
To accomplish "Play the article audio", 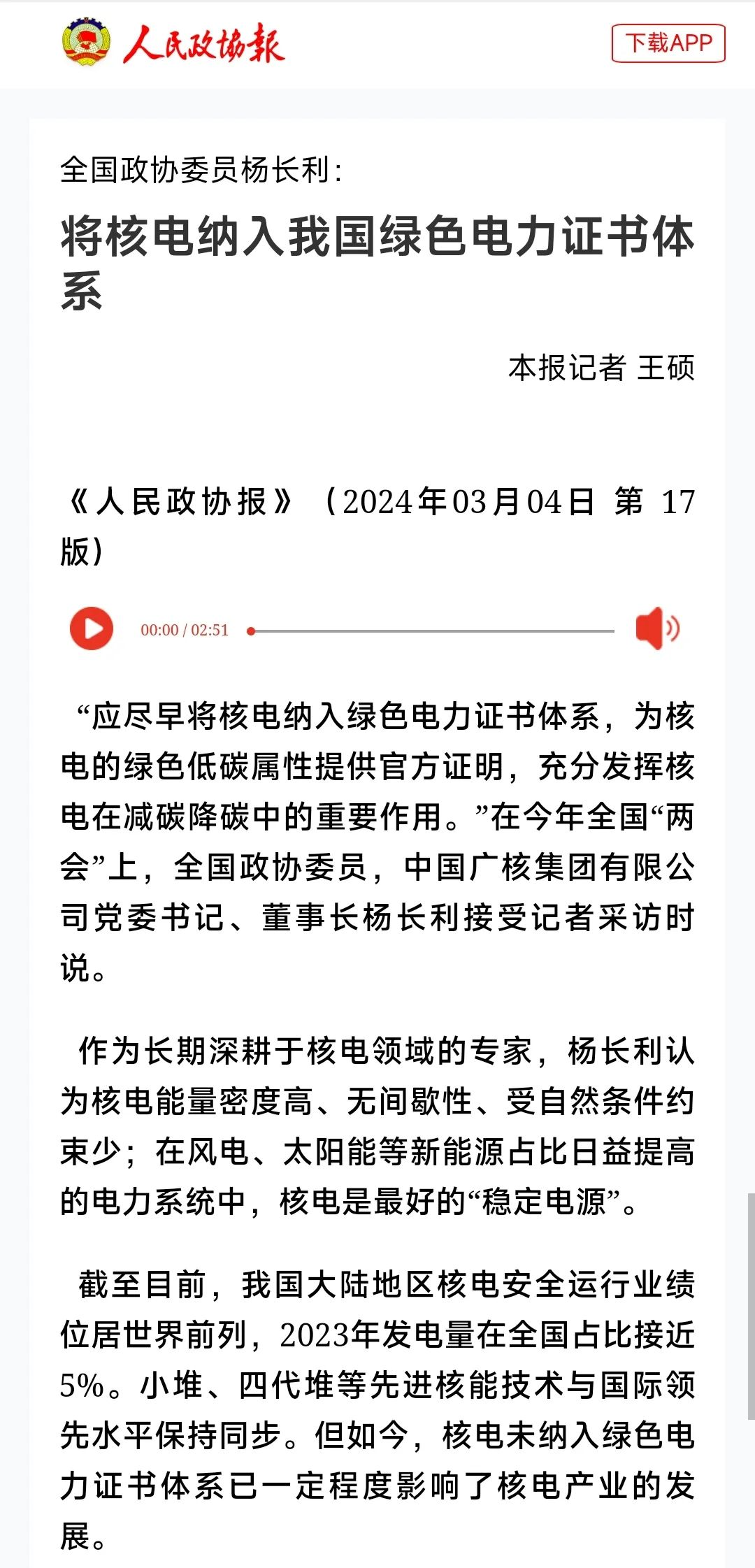I will click(x=92, y=629).
